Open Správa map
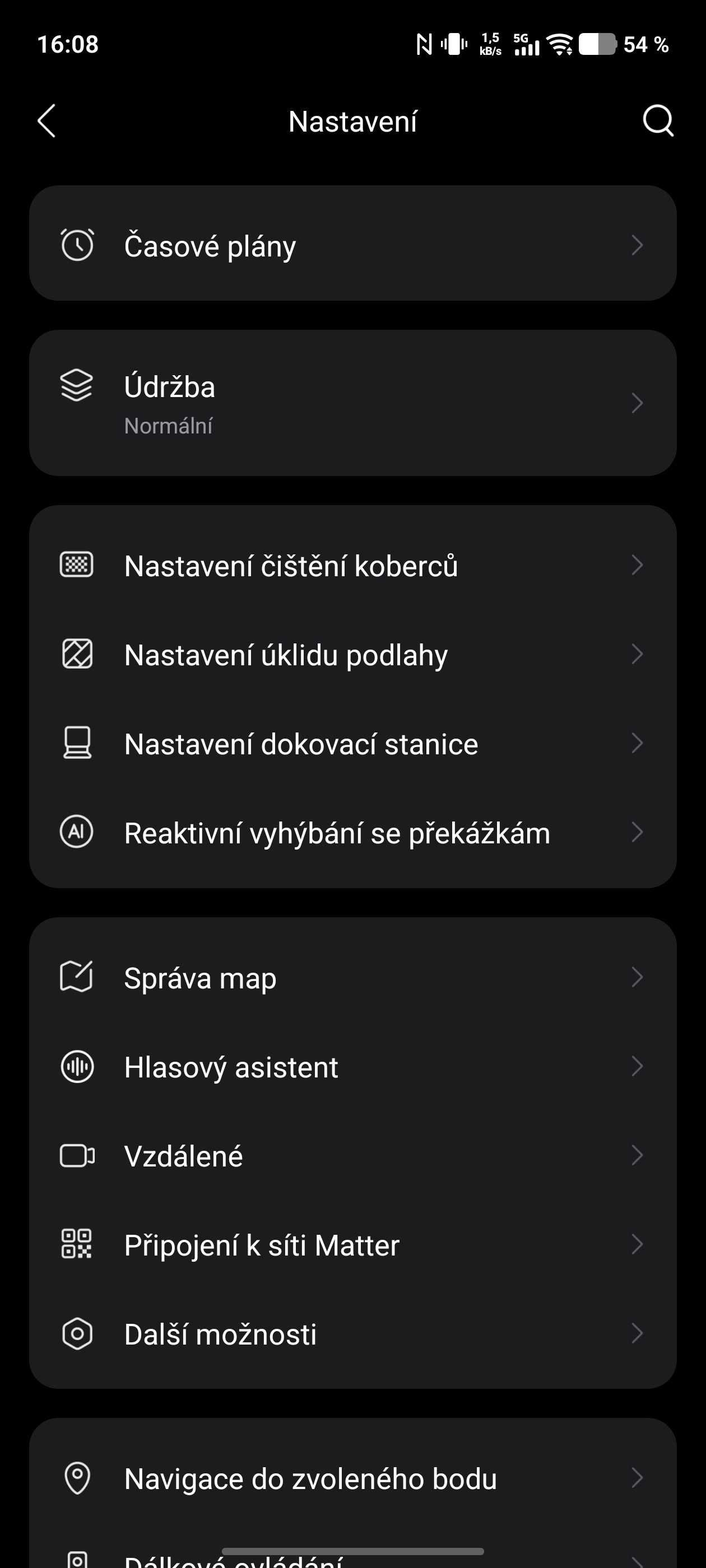706x1568 pixels. (352, 977)
